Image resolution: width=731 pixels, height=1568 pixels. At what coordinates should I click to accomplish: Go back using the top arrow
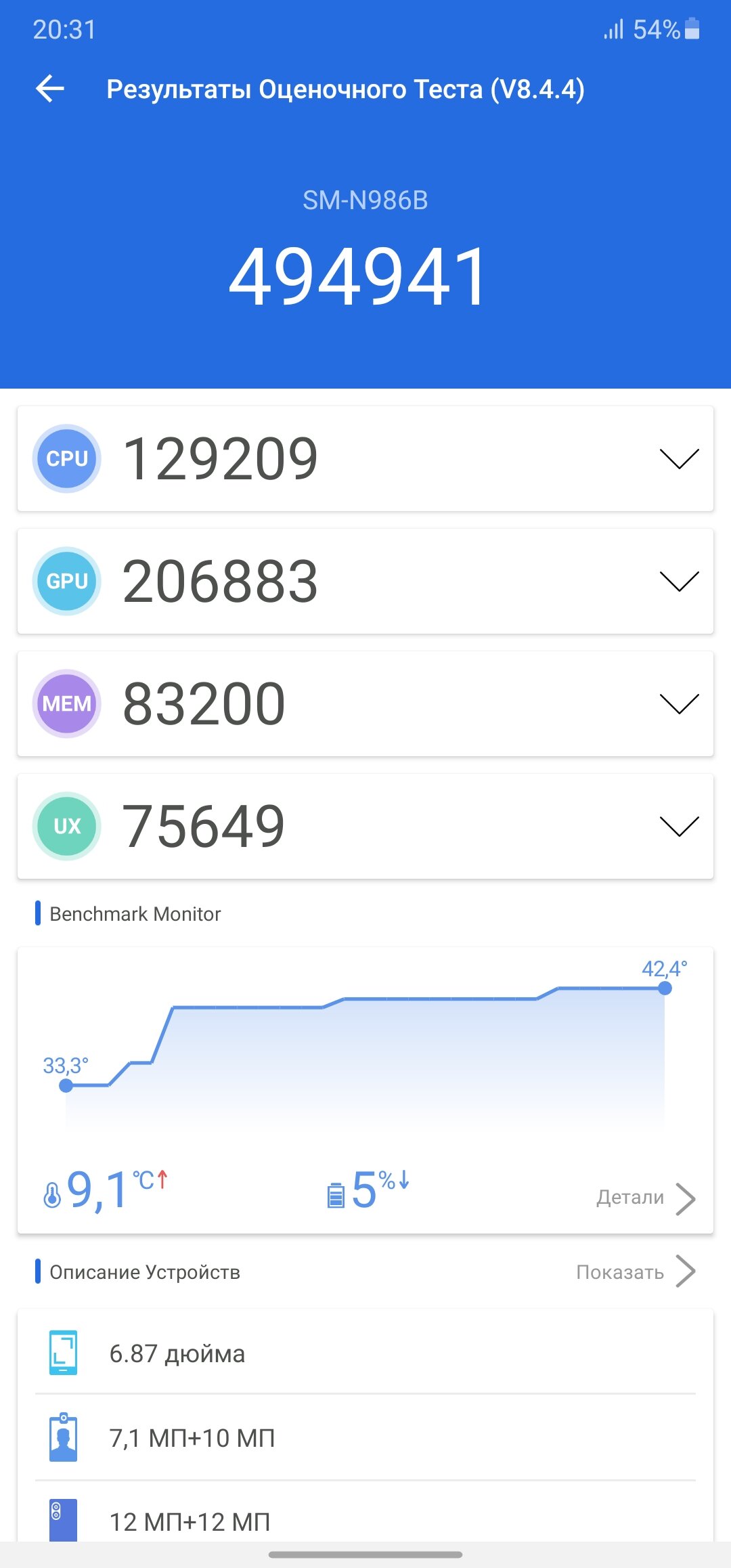[50, 89]
